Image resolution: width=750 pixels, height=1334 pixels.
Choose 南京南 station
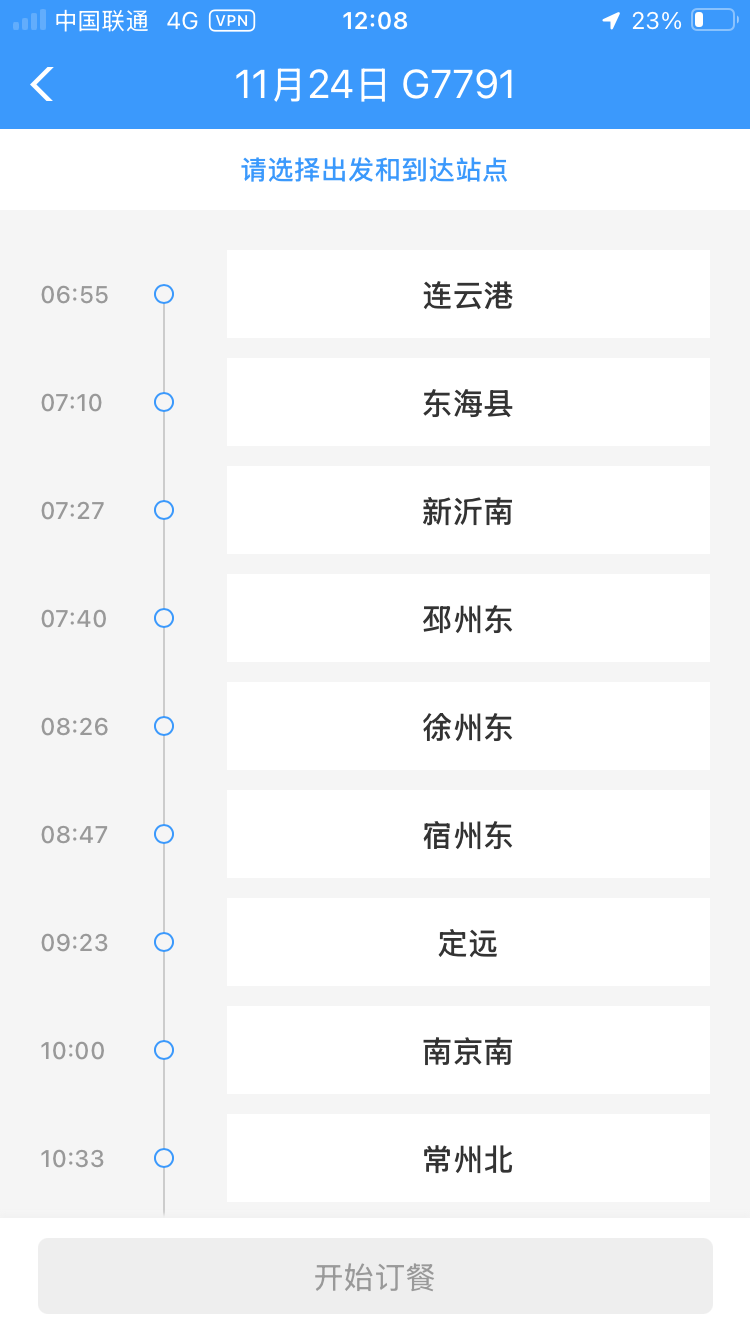pos(468,1051)
